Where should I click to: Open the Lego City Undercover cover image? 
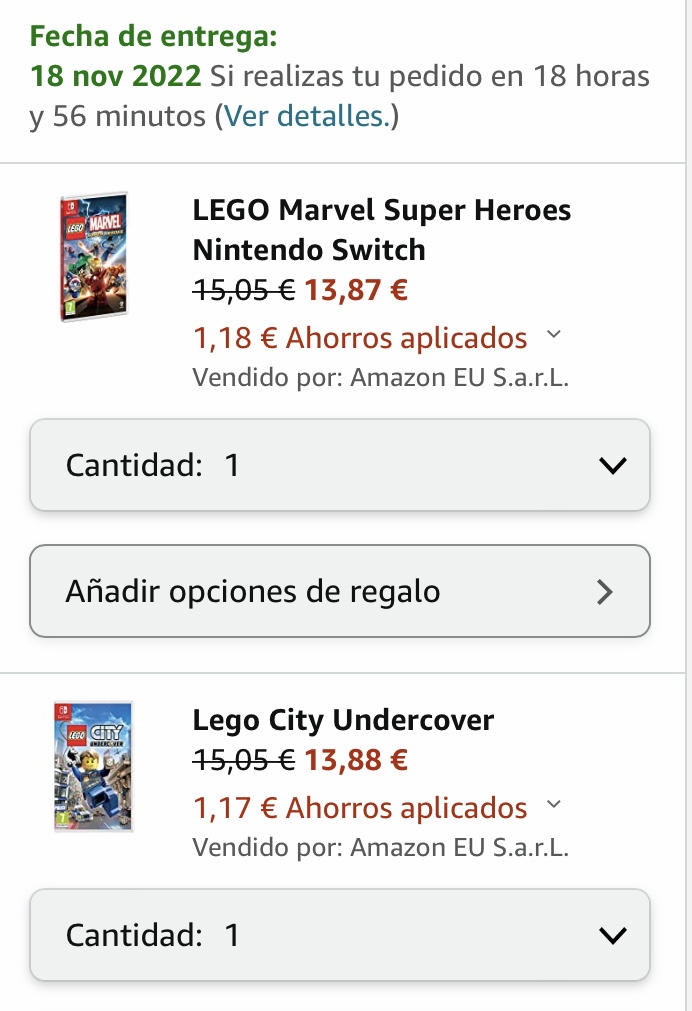[94, 766]
